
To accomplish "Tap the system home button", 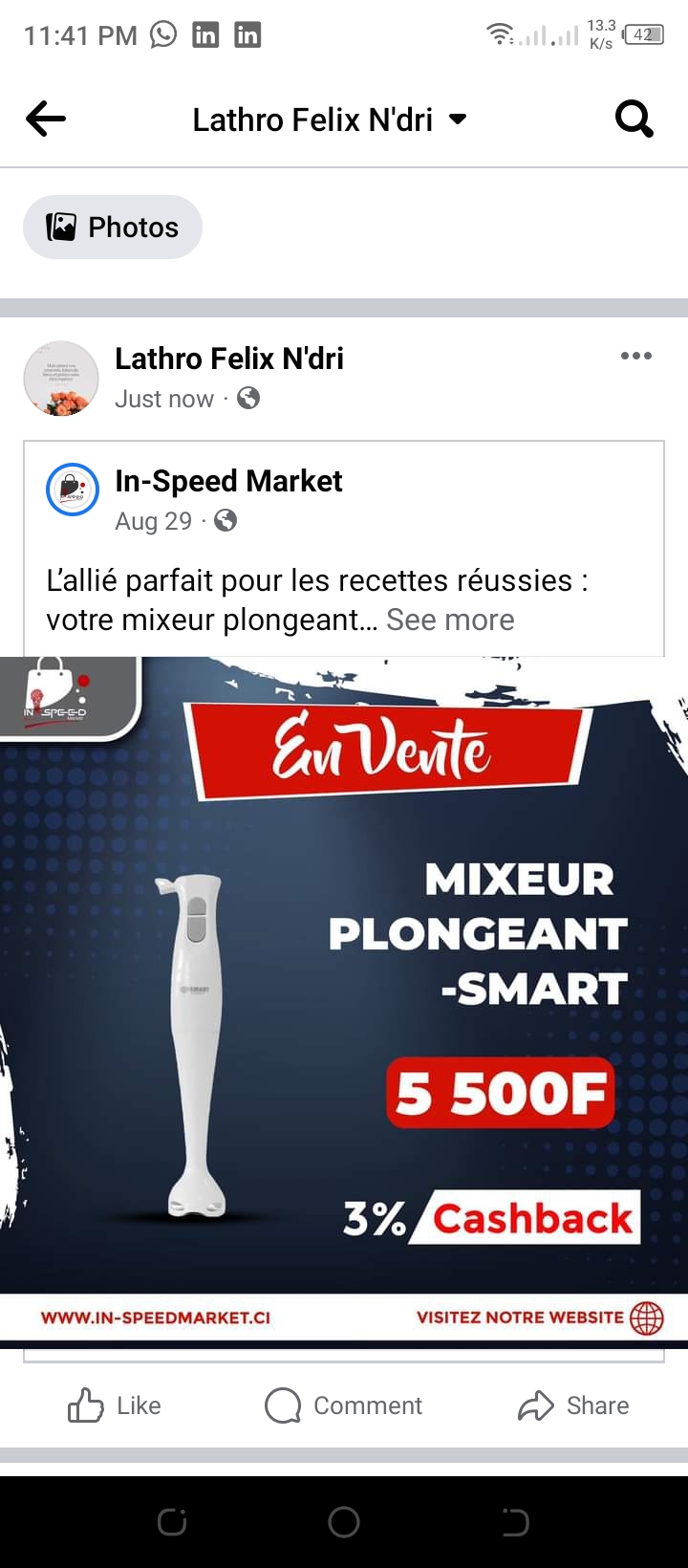I will pyautogui.click(x=344, y=1522).
